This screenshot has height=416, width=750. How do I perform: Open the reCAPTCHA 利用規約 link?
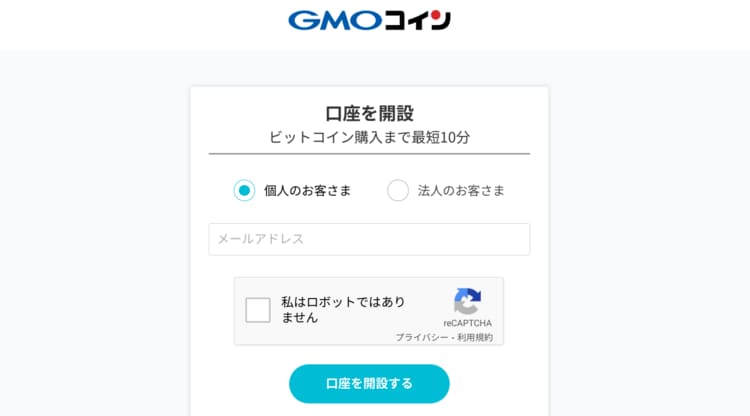coord(475,338)
